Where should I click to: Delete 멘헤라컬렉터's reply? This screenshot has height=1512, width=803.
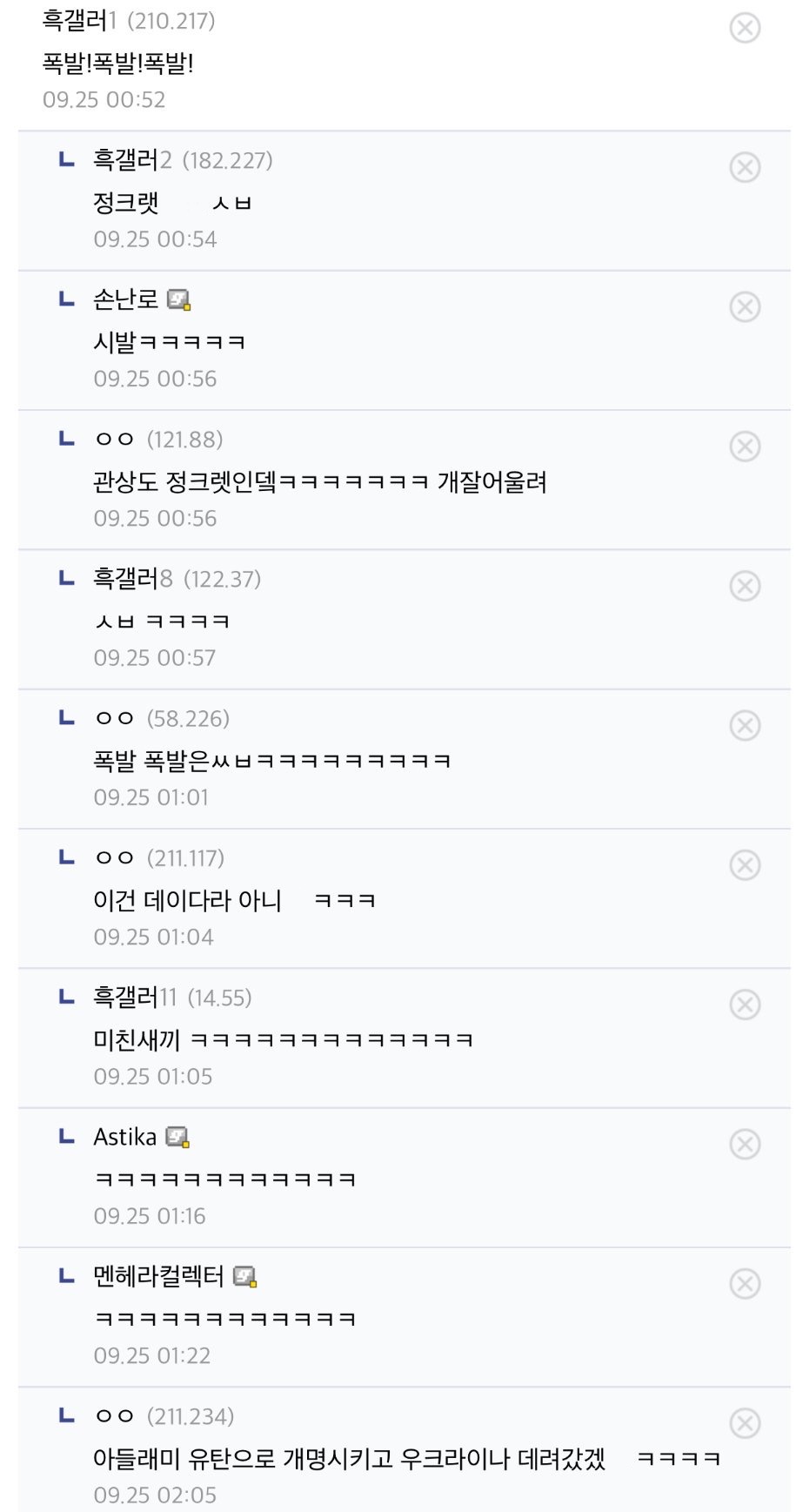[x=745, y=1284]
